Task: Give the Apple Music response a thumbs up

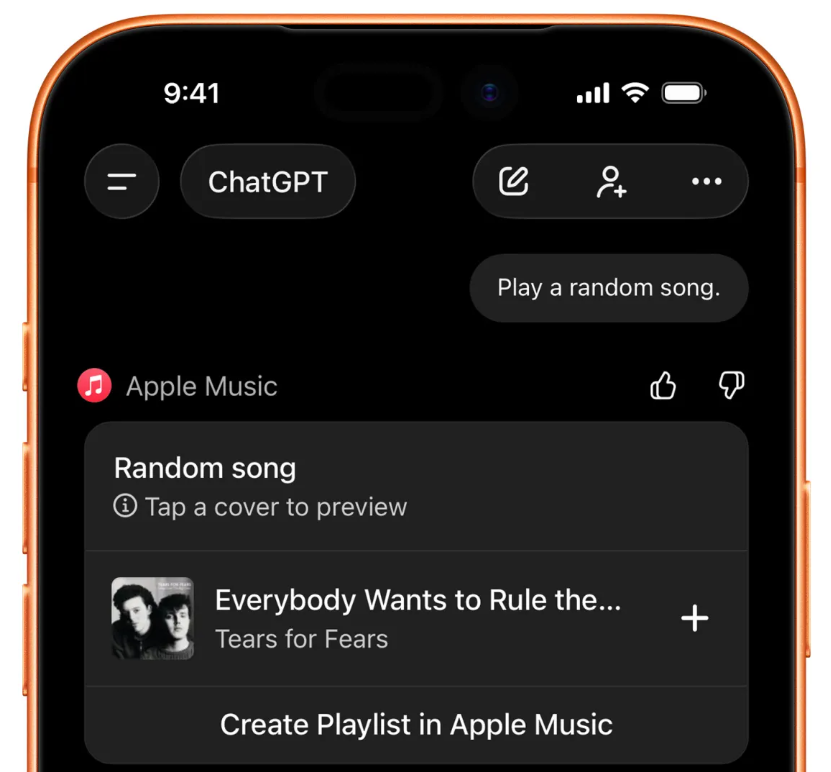Action: 663,386
